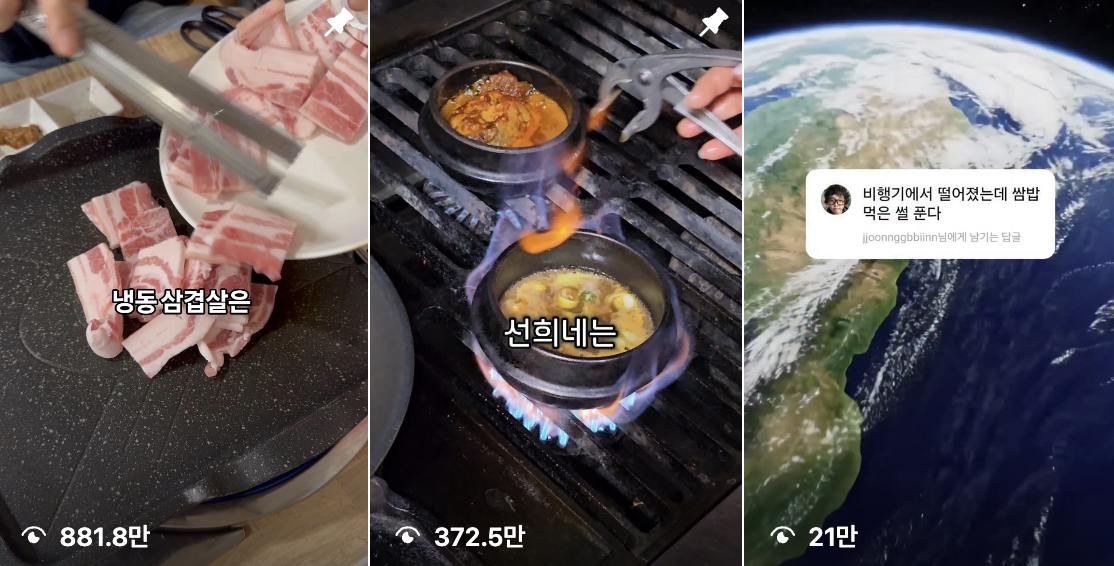1114x566 pixels.
Task: Open the 선희네는 video with 372.5만 views
Action: pos(556,283)
